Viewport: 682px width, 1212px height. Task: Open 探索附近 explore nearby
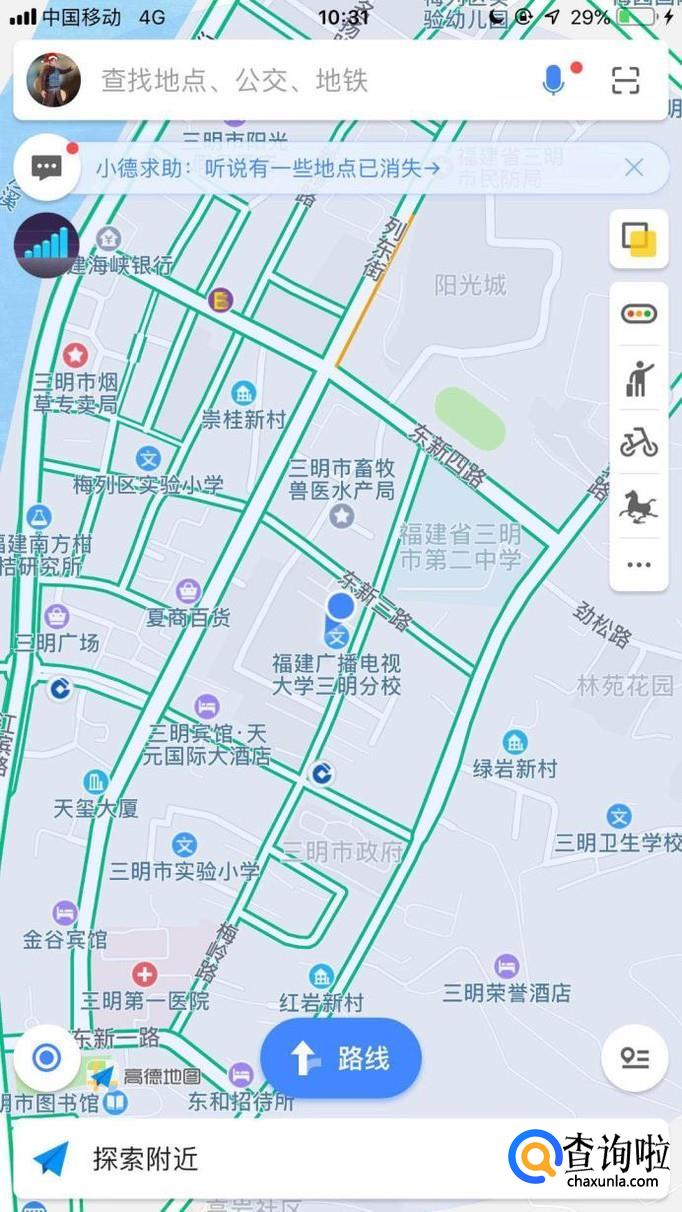(x=145, y=1159)
